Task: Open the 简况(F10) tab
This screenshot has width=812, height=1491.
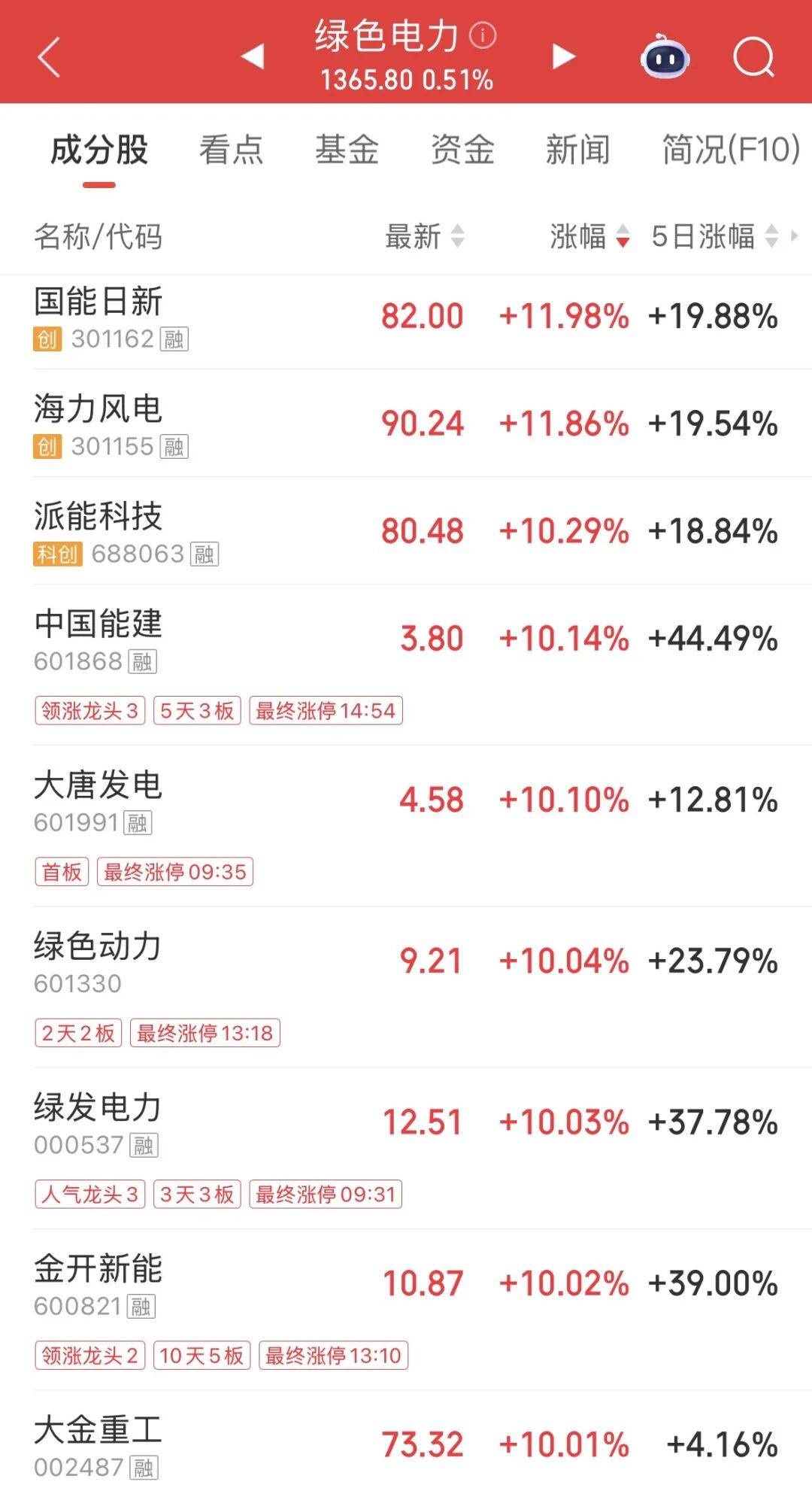Action: tap(730, 150)
